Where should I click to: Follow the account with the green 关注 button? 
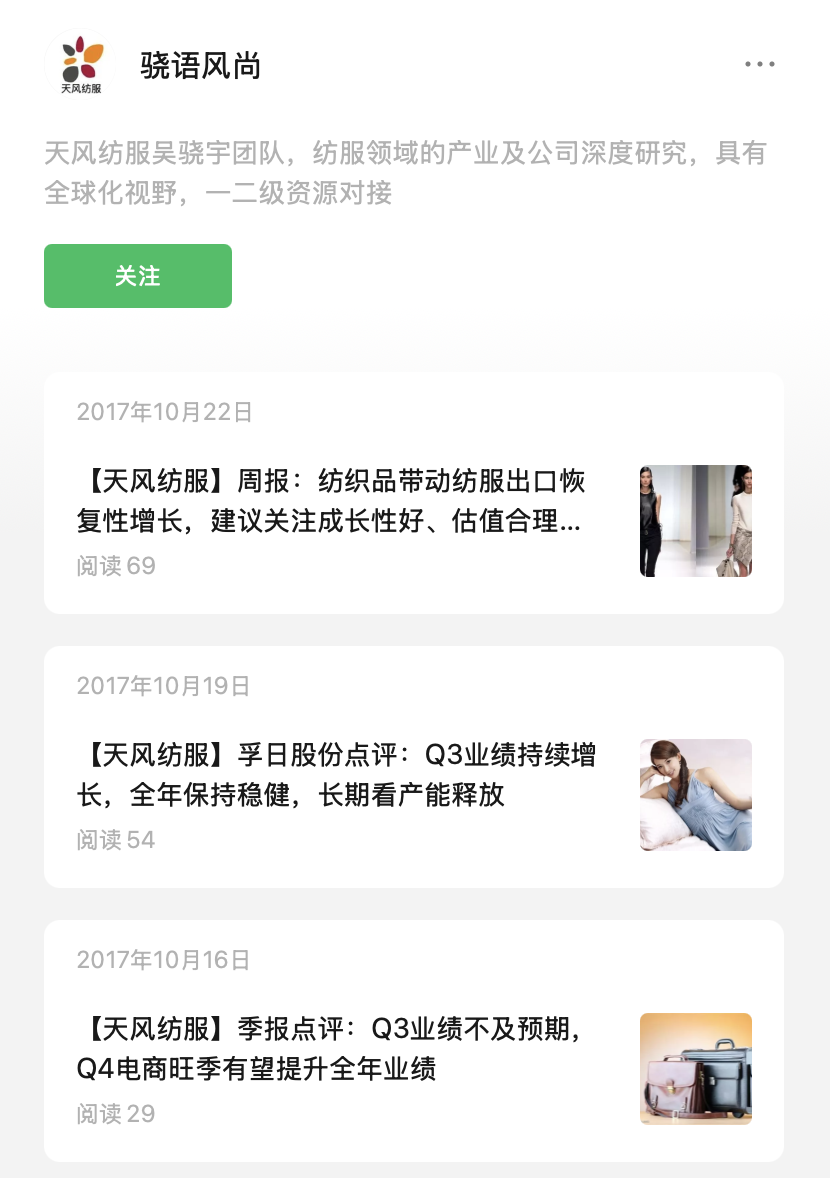(138, 276)
